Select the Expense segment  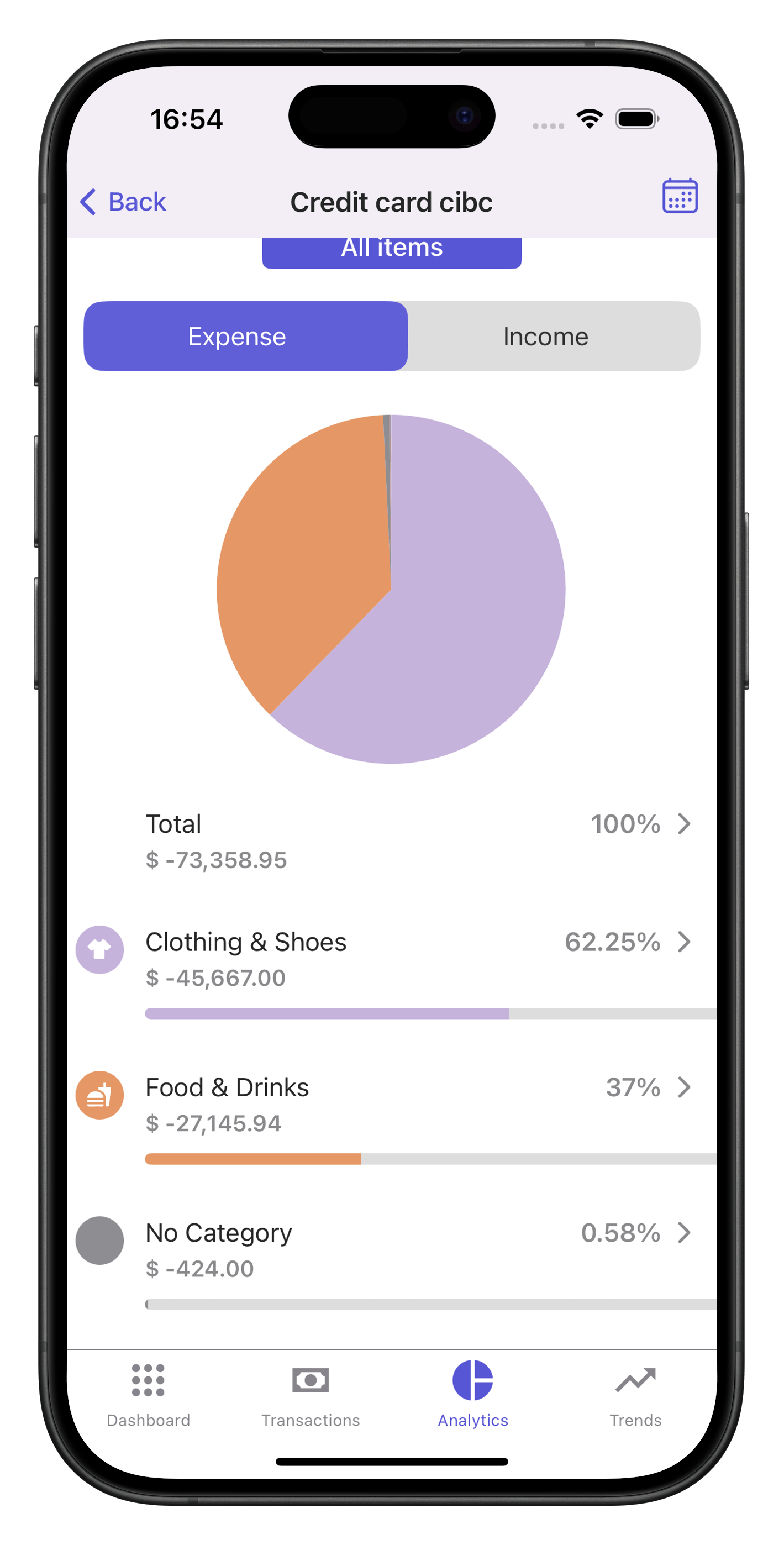tap(245, 336)
